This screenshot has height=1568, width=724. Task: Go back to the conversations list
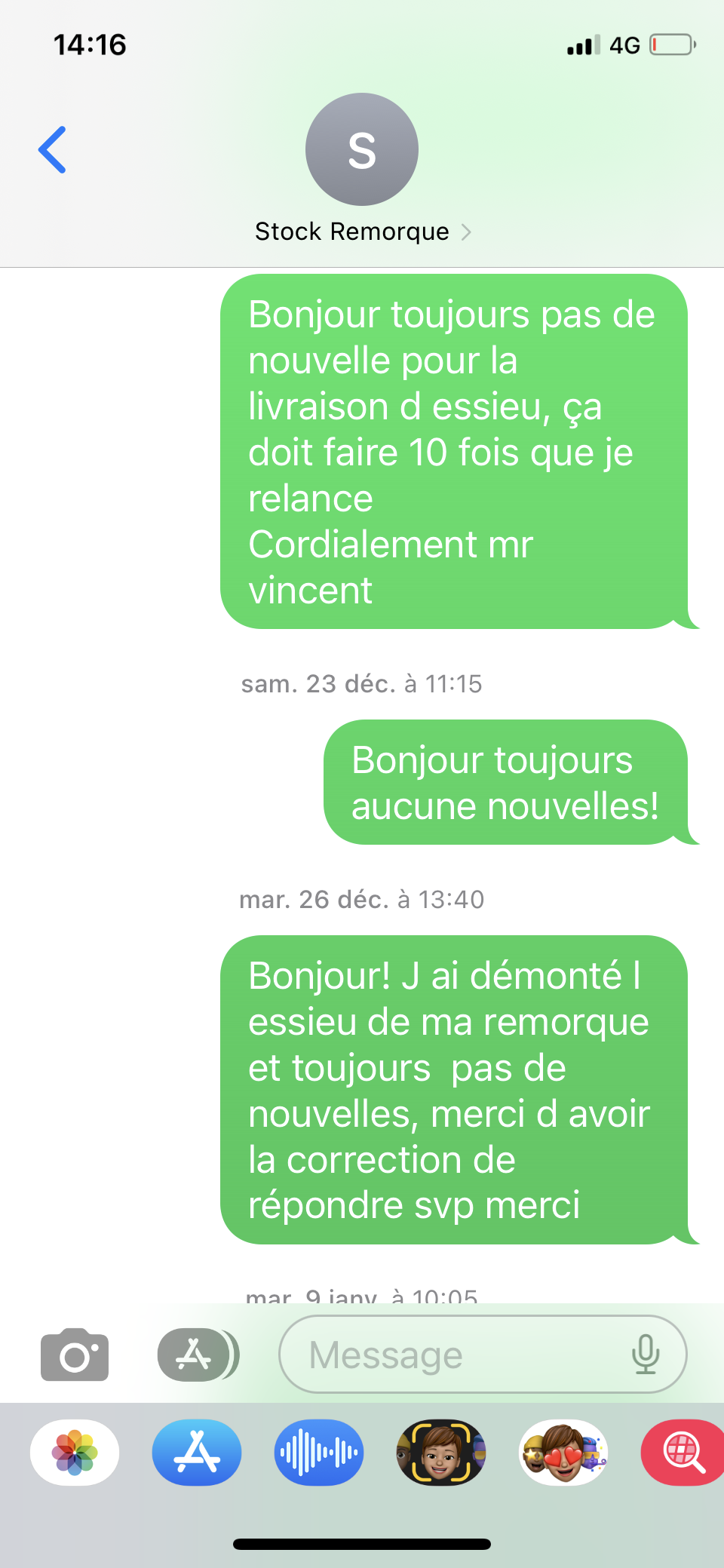pyautogui.click(x=53, y=149)
